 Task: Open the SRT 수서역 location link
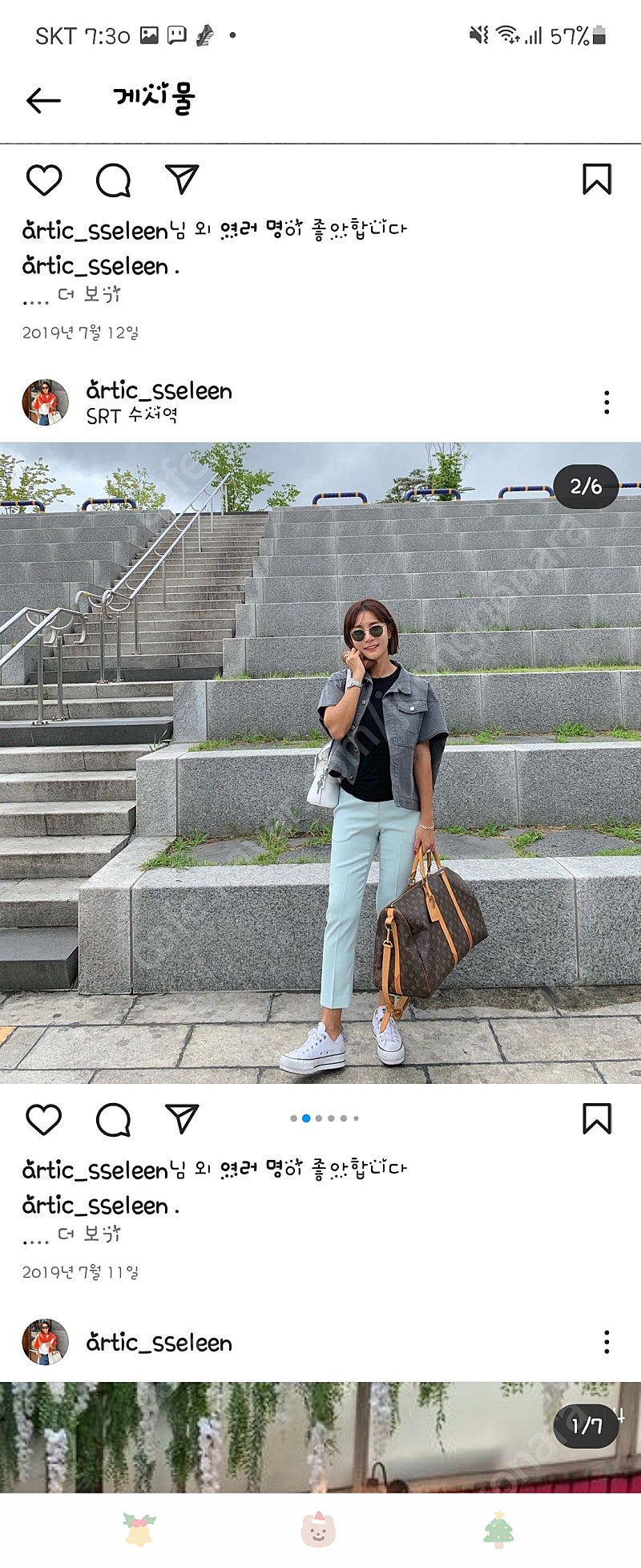click(x=132, y=415)
